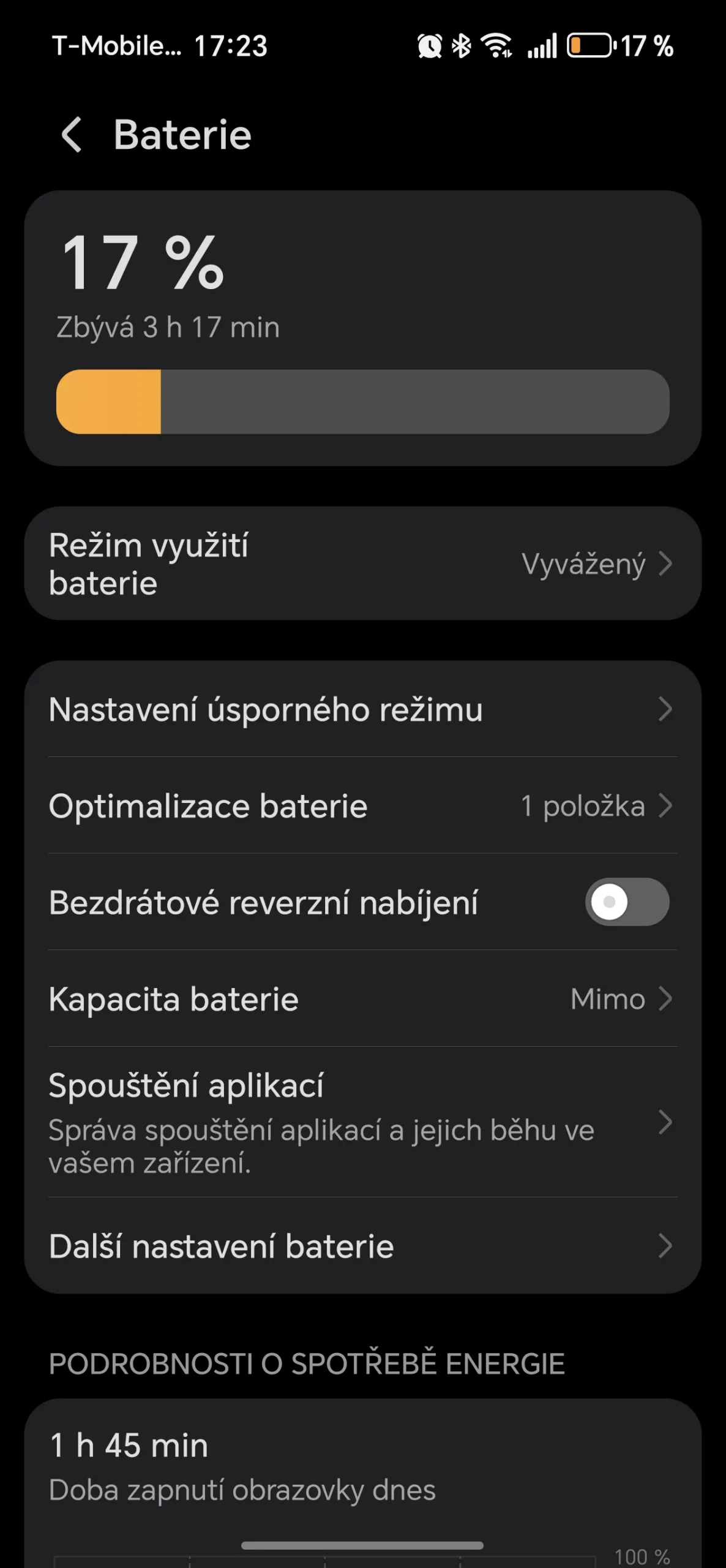
Task: Open Spouštění aplikací settings
Action: pos(362,1122)
